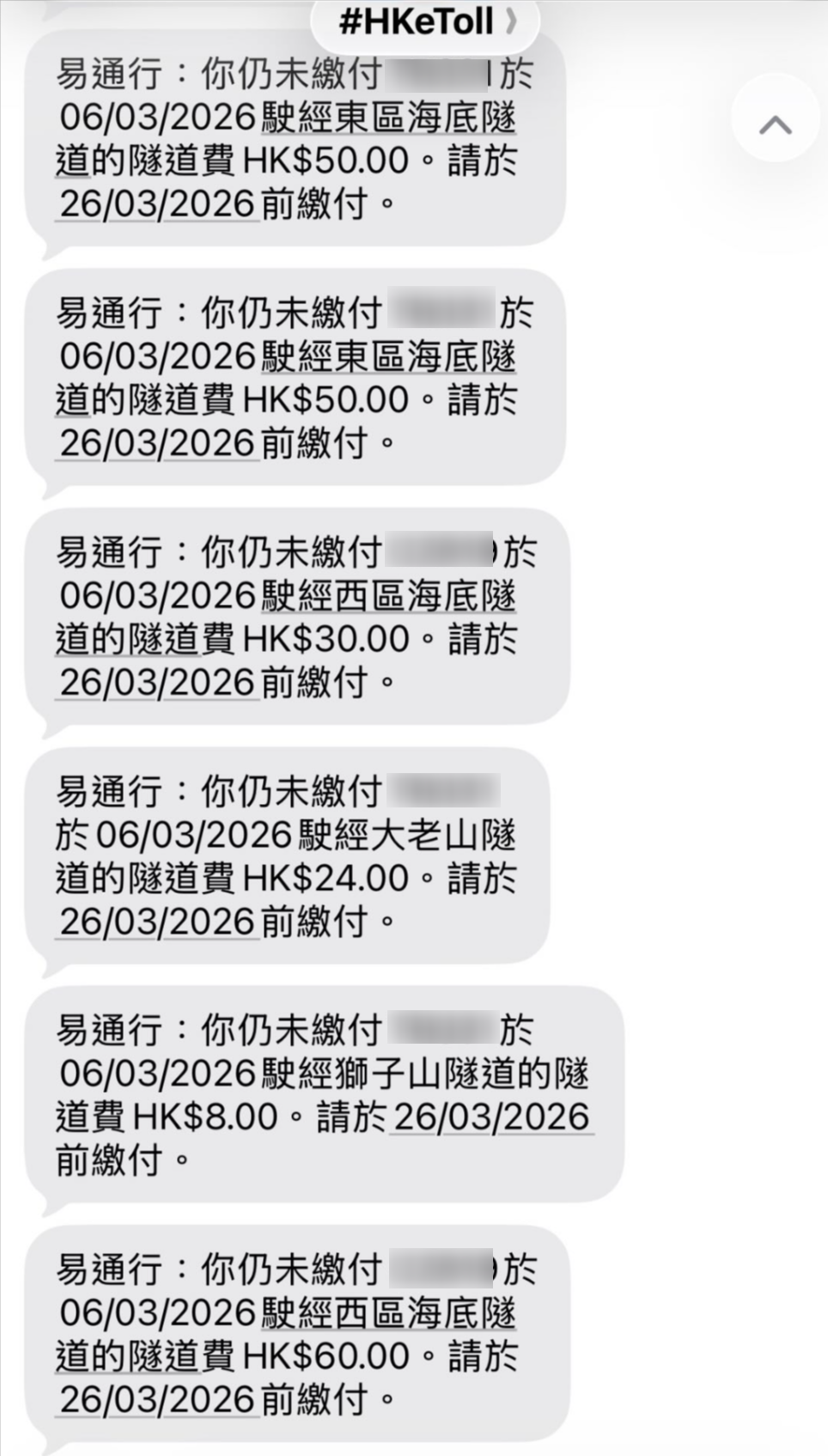Screen dimensions: 828x1456
Task: Open the 東區海底隧道 link in first message
Action: coord(387,119)
